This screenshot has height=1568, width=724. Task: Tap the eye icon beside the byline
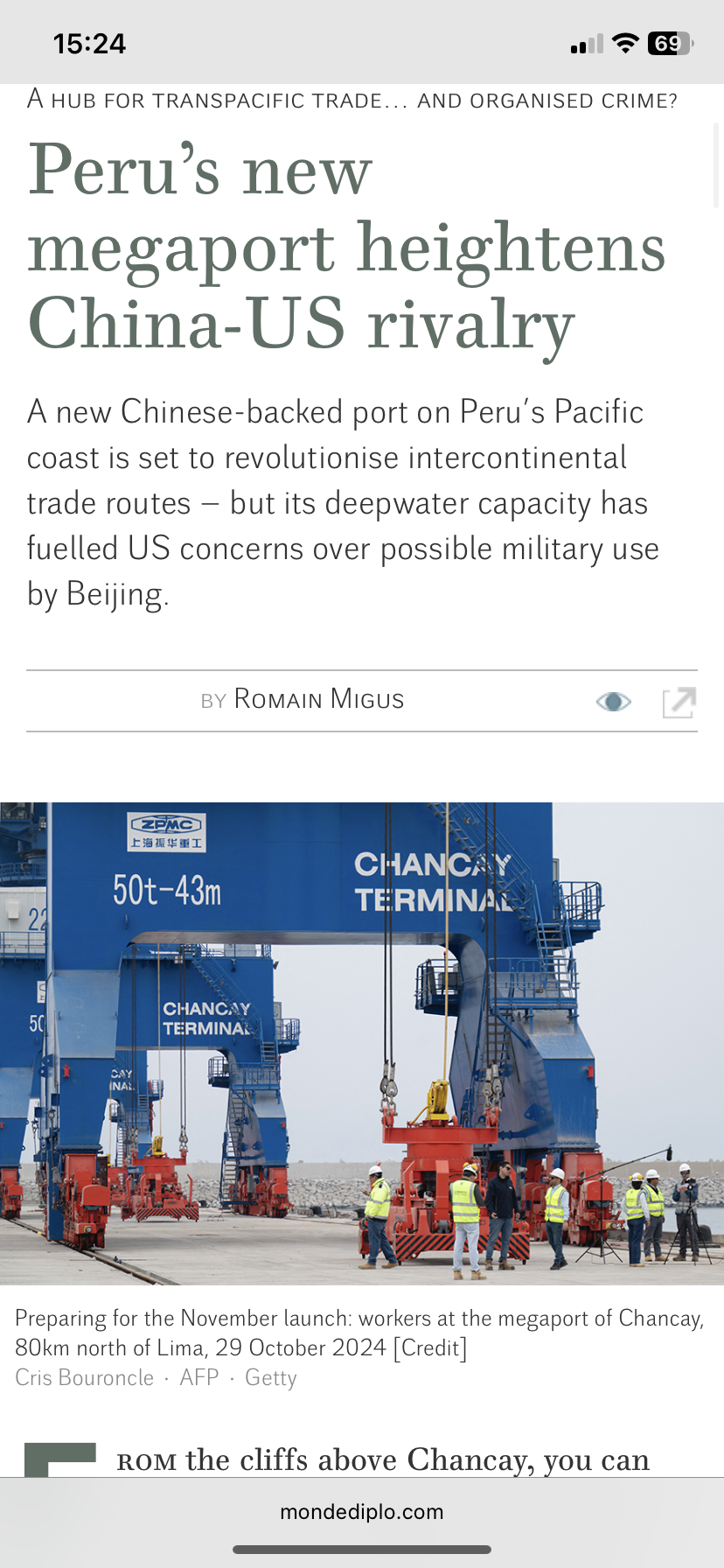pyautogui.click(x=613, y=702)
